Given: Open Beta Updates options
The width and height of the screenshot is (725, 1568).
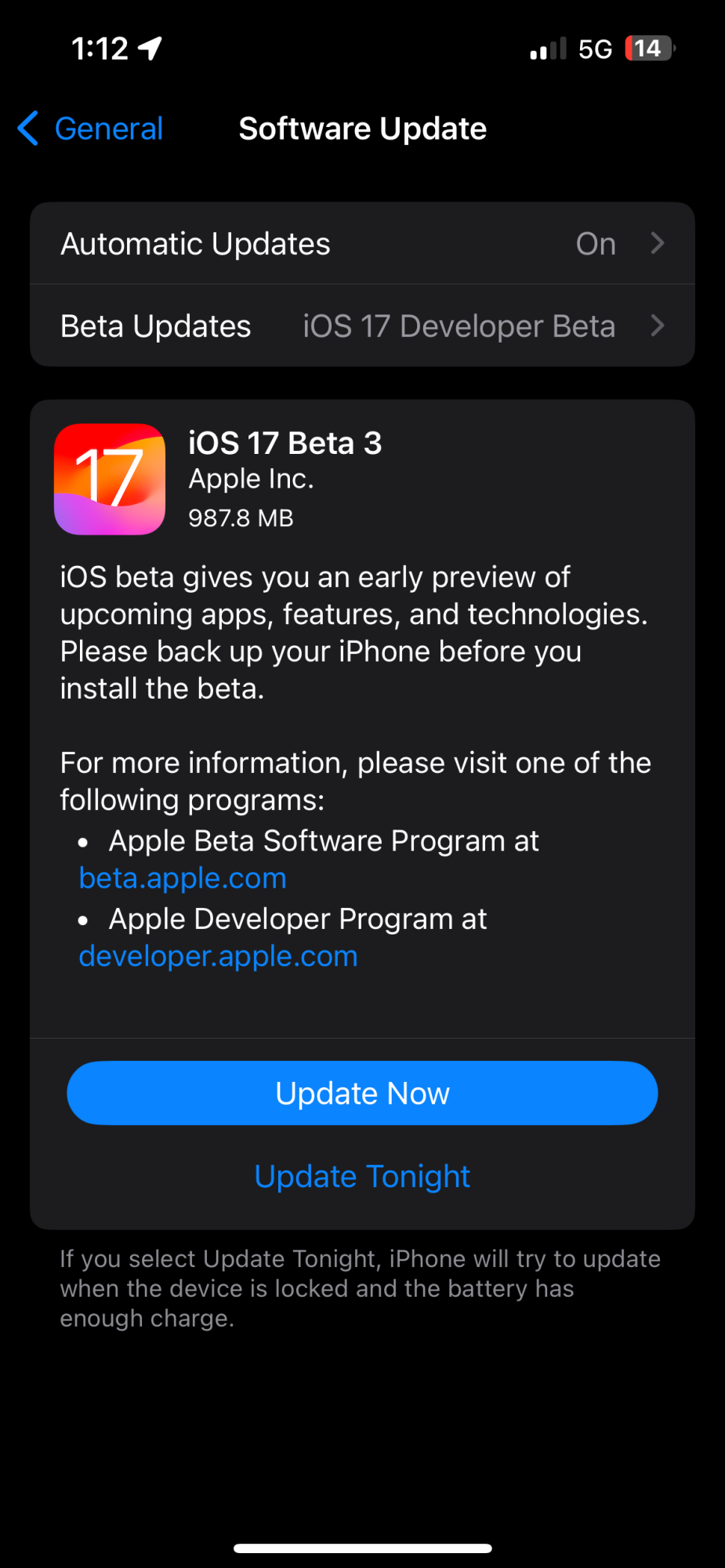Looking at the screenshot, I should coord(362,326).
